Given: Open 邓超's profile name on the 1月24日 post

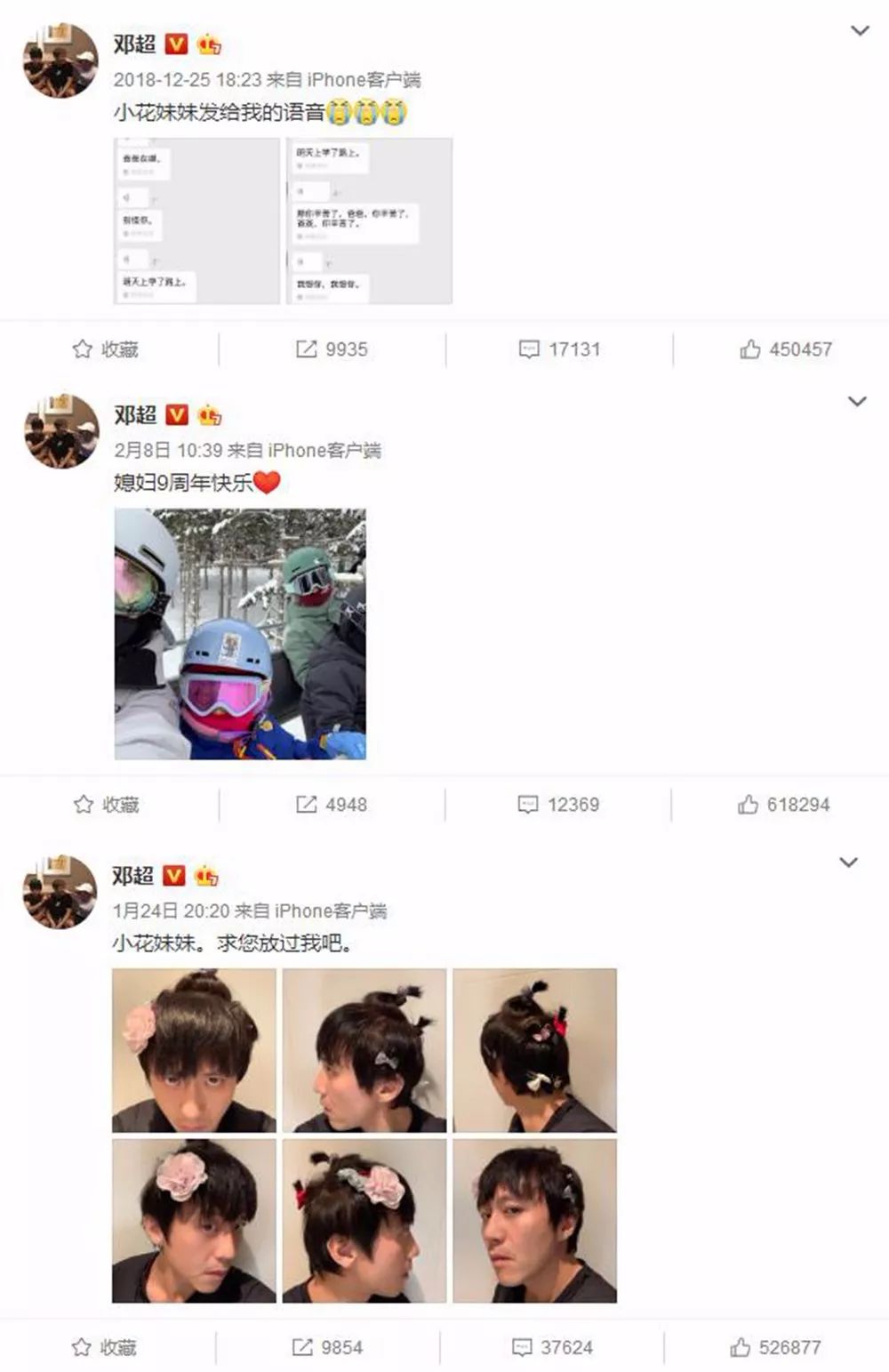Looking at the screenshot, I should (x=133, y=876).
